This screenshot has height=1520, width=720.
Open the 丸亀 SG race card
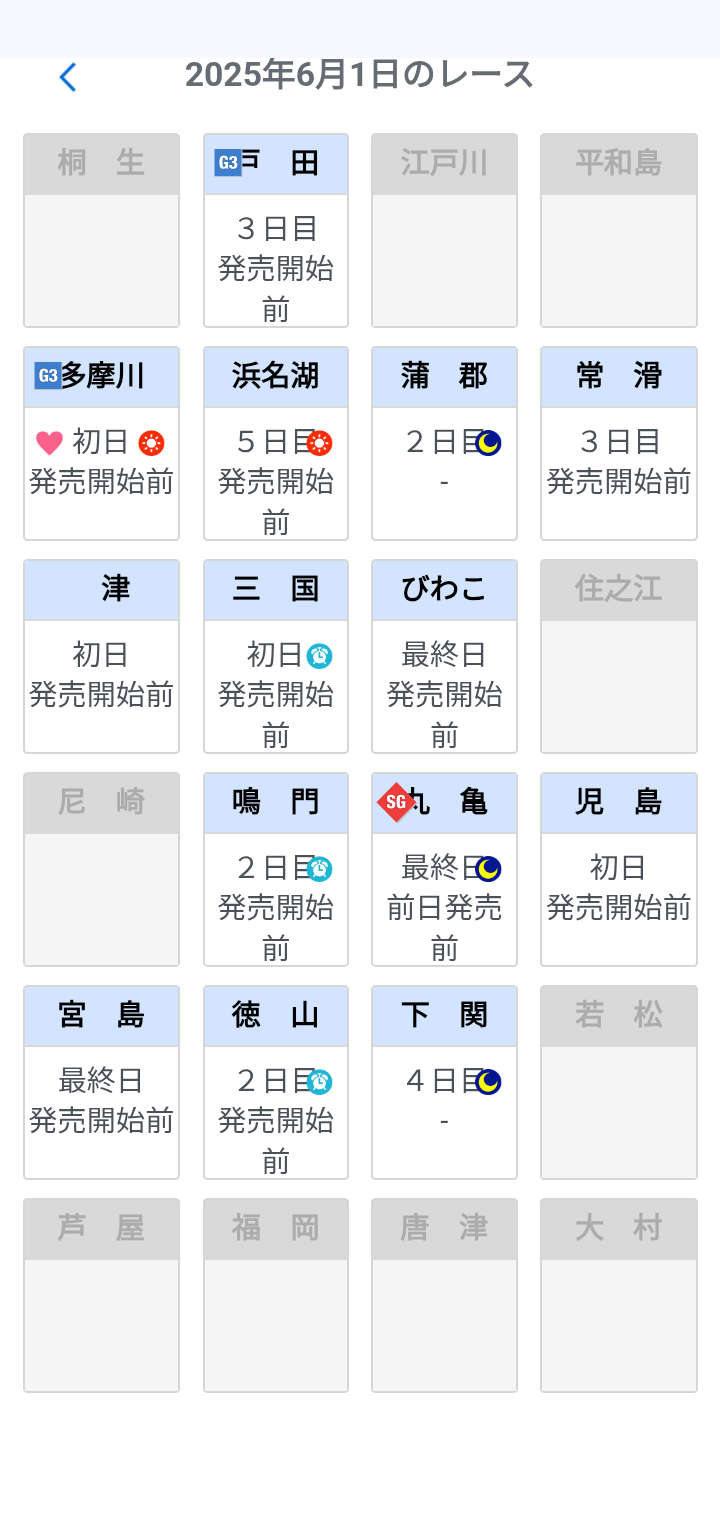pyautogui.click(x=444, y=870)
